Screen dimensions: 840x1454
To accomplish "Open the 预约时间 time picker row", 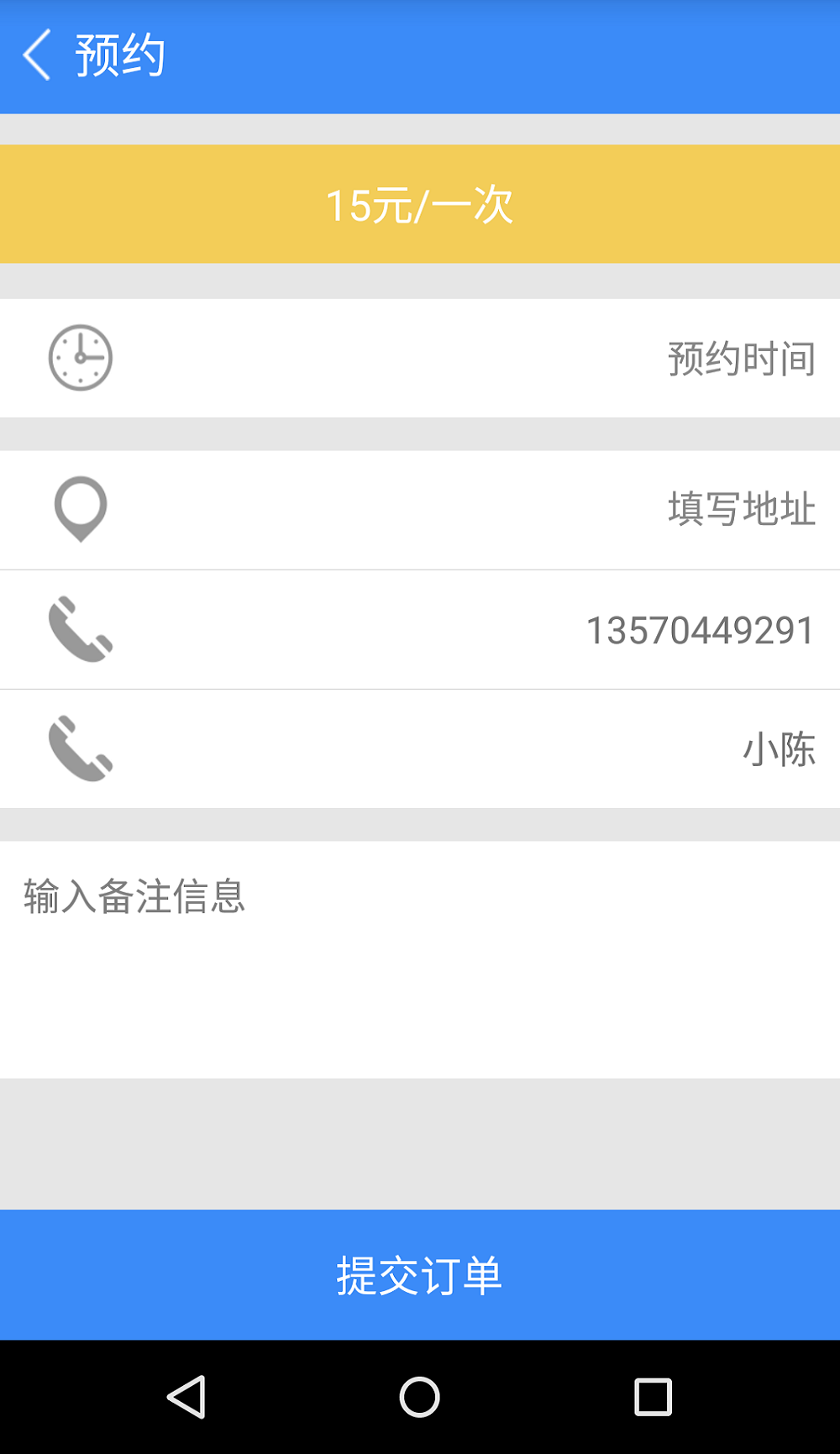I will click(x=420, y=356).
